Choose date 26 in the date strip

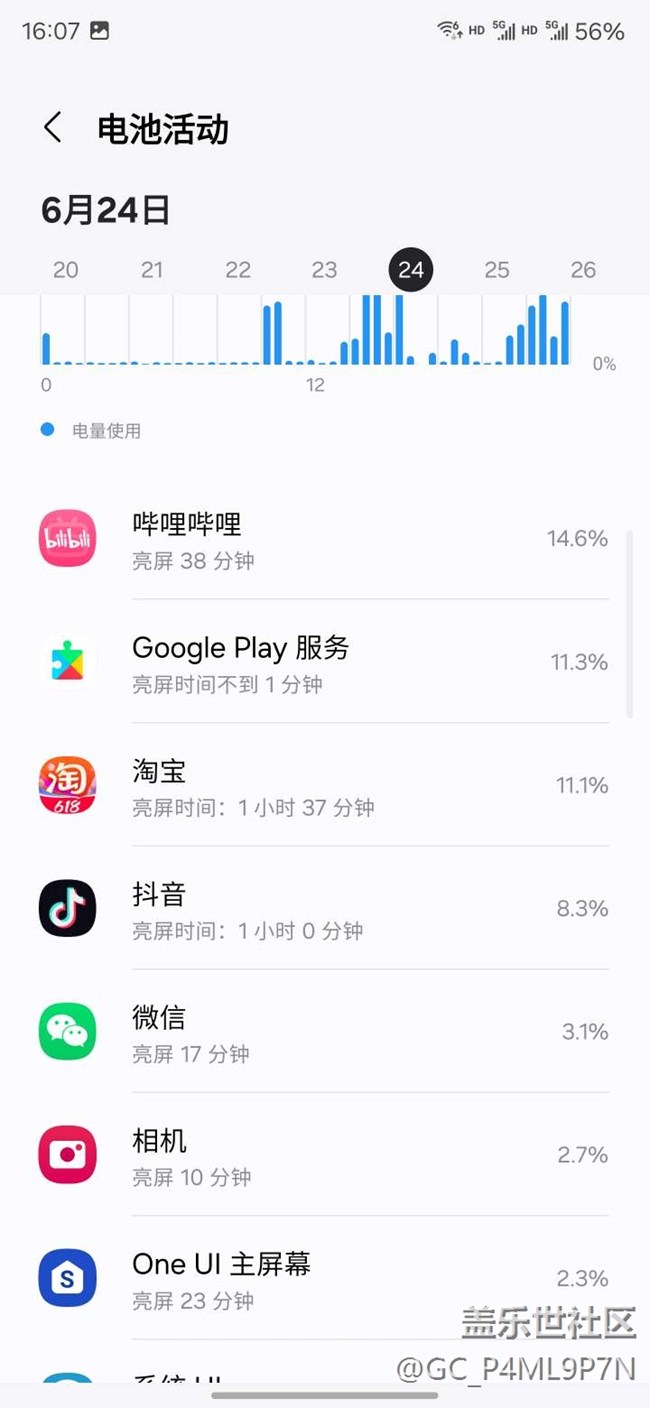pyautogui.click(x=583, y=270)
